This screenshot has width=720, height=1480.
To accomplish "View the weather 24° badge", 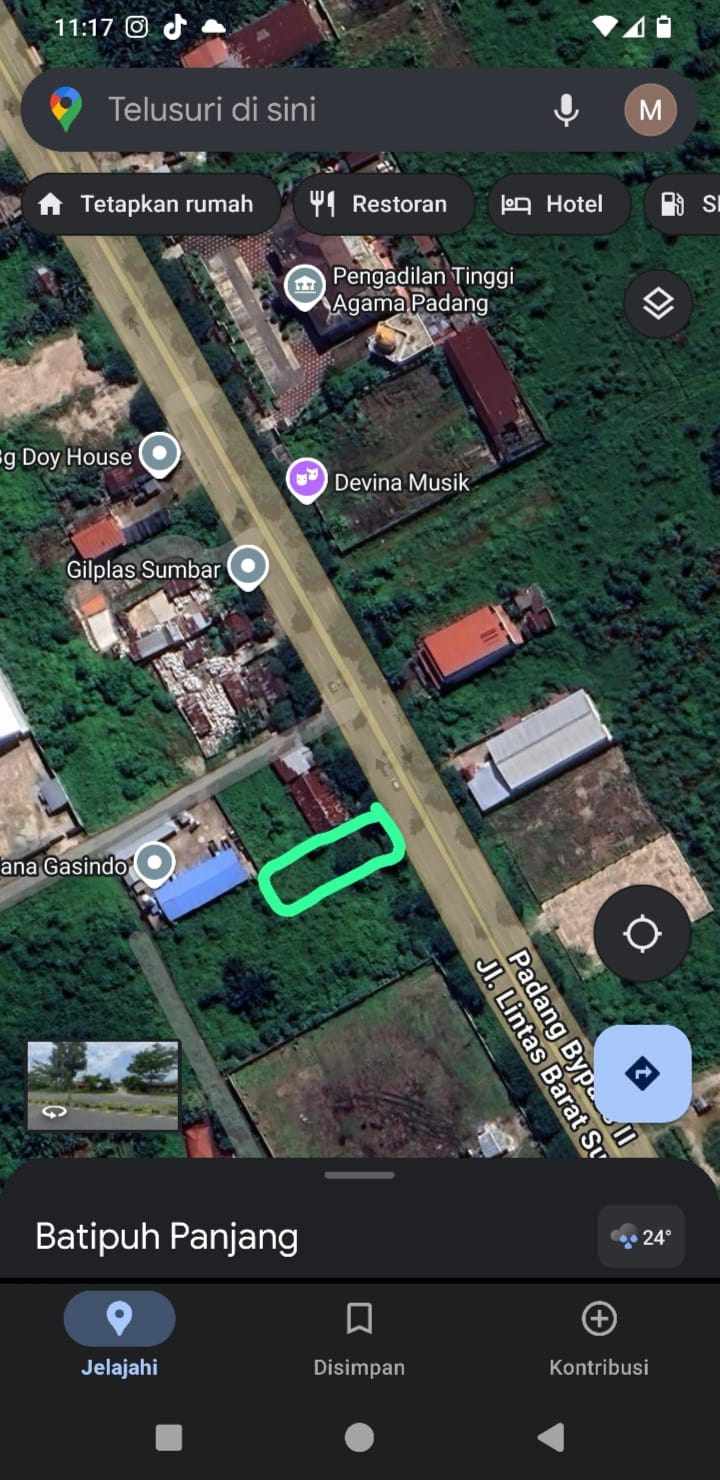I will [x=641, y=1237].
